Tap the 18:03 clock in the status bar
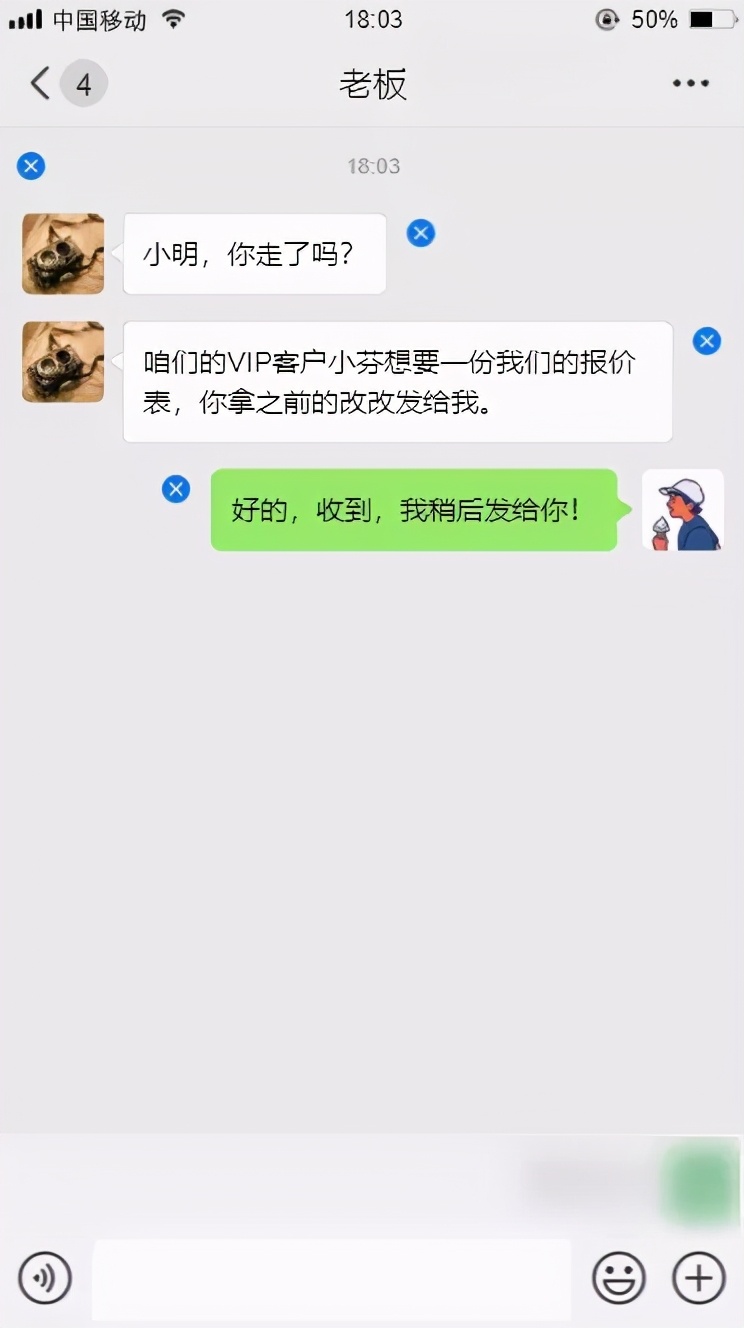The image size is (744, 1328). coord(374,18)
